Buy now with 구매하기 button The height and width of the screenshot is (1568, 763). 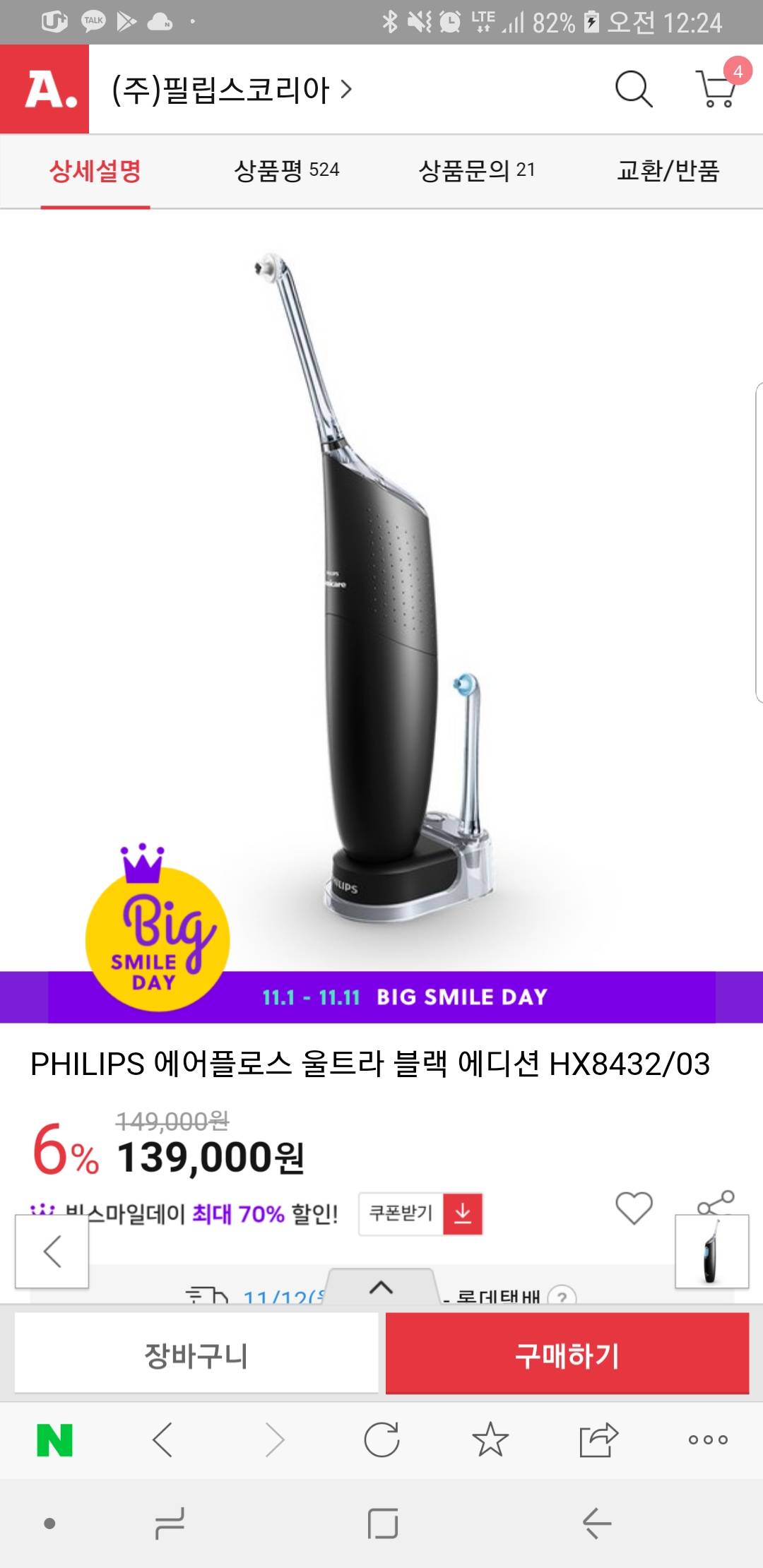tap(567, 1355)
